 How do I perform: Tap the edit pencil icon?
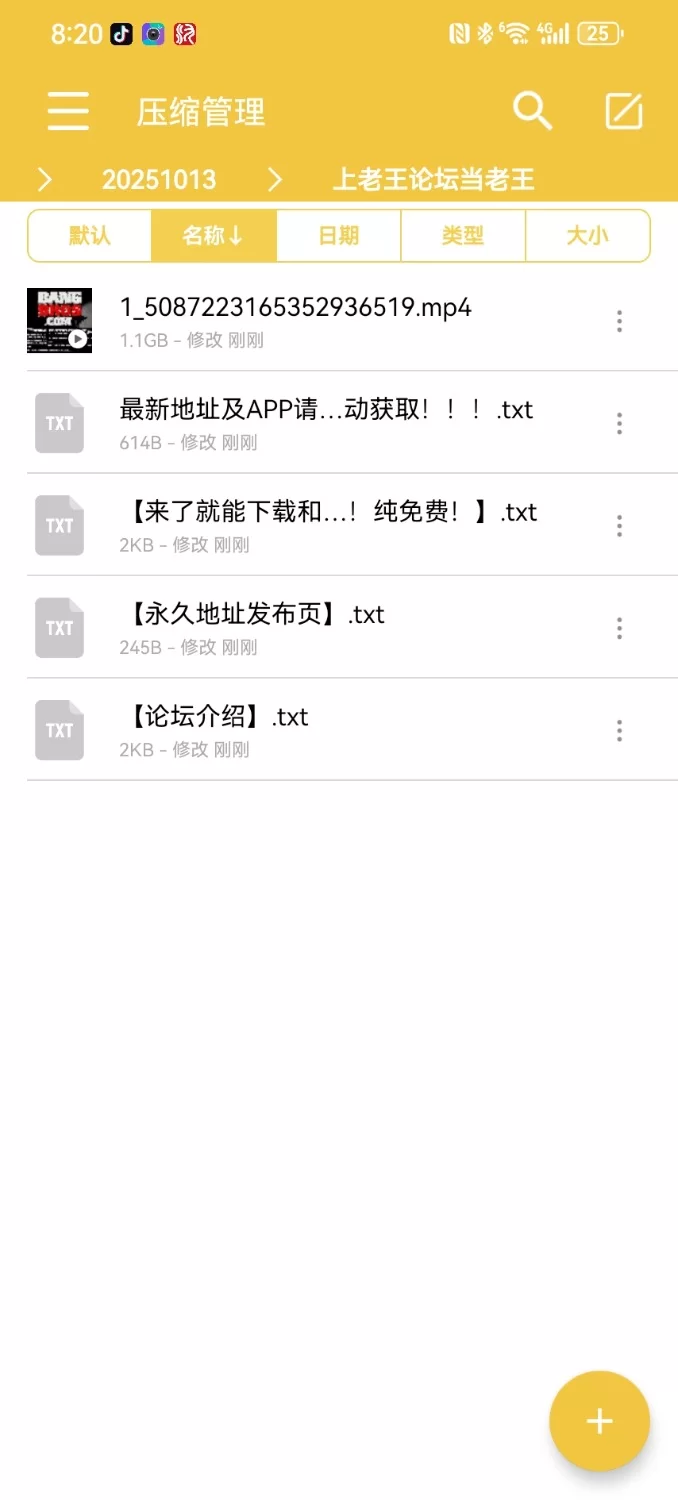pyautogui.click(x=624, y=111)
